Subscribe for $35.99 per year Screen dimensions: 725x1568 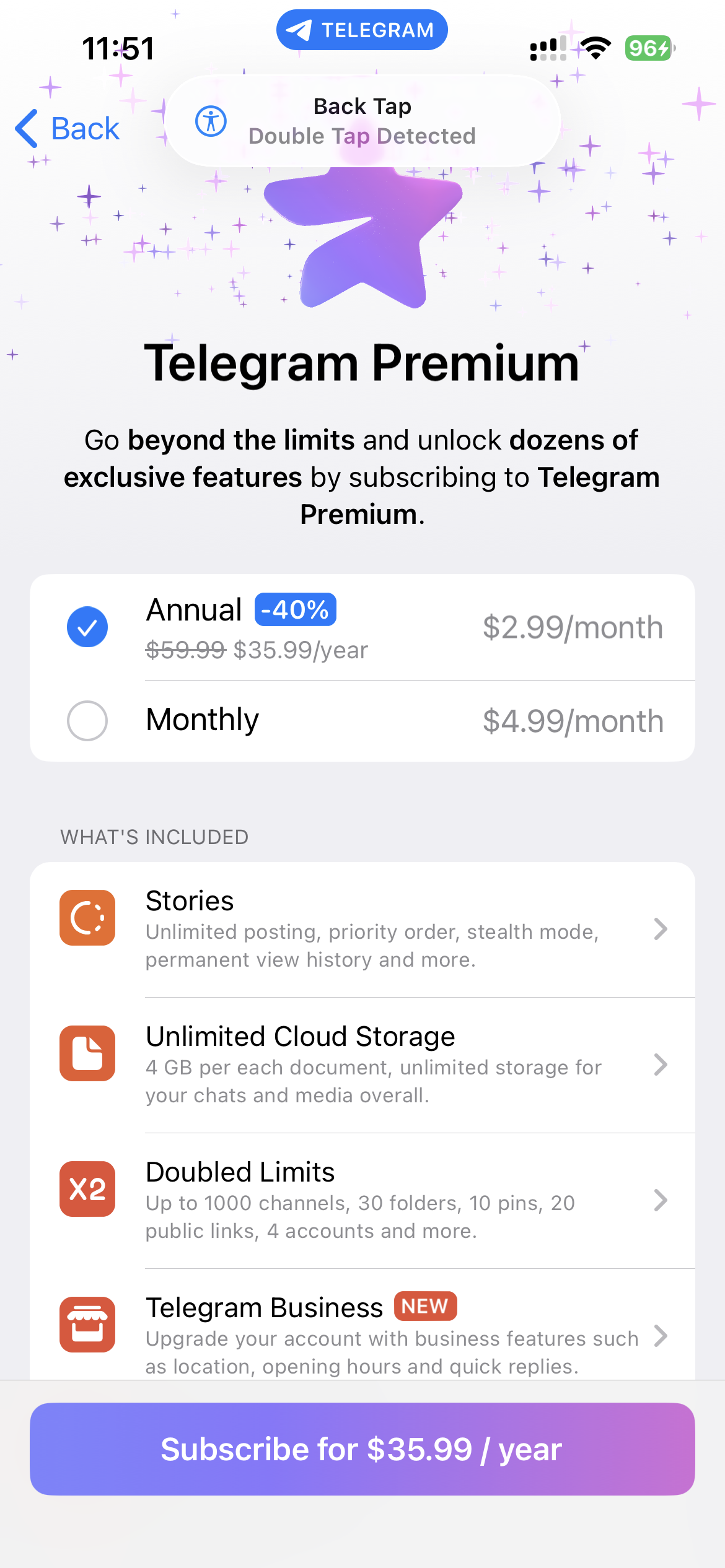[362, 1449]
